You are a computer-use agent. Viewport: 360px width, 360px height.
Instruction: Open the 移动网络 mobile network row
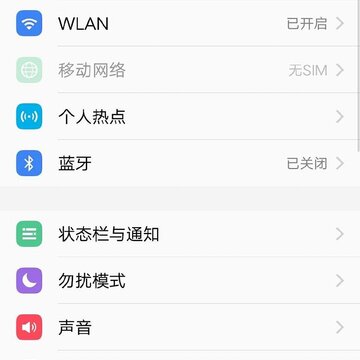180,70
